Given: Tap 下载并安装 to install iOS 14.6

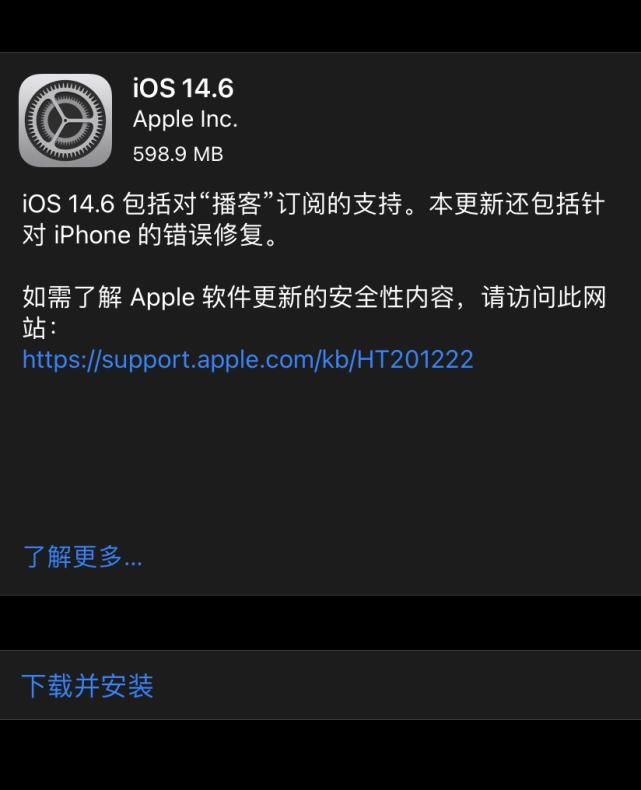Looking at the screenshot, I should point(88,686).
